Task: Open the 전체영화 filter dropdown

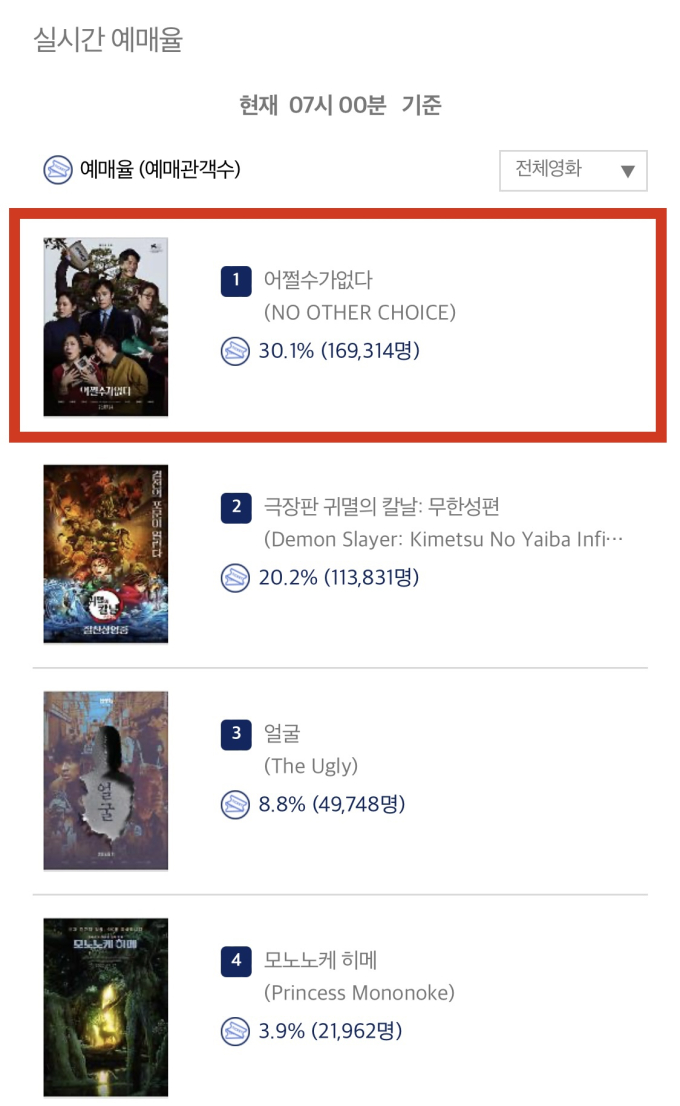Action: point(573,170)
